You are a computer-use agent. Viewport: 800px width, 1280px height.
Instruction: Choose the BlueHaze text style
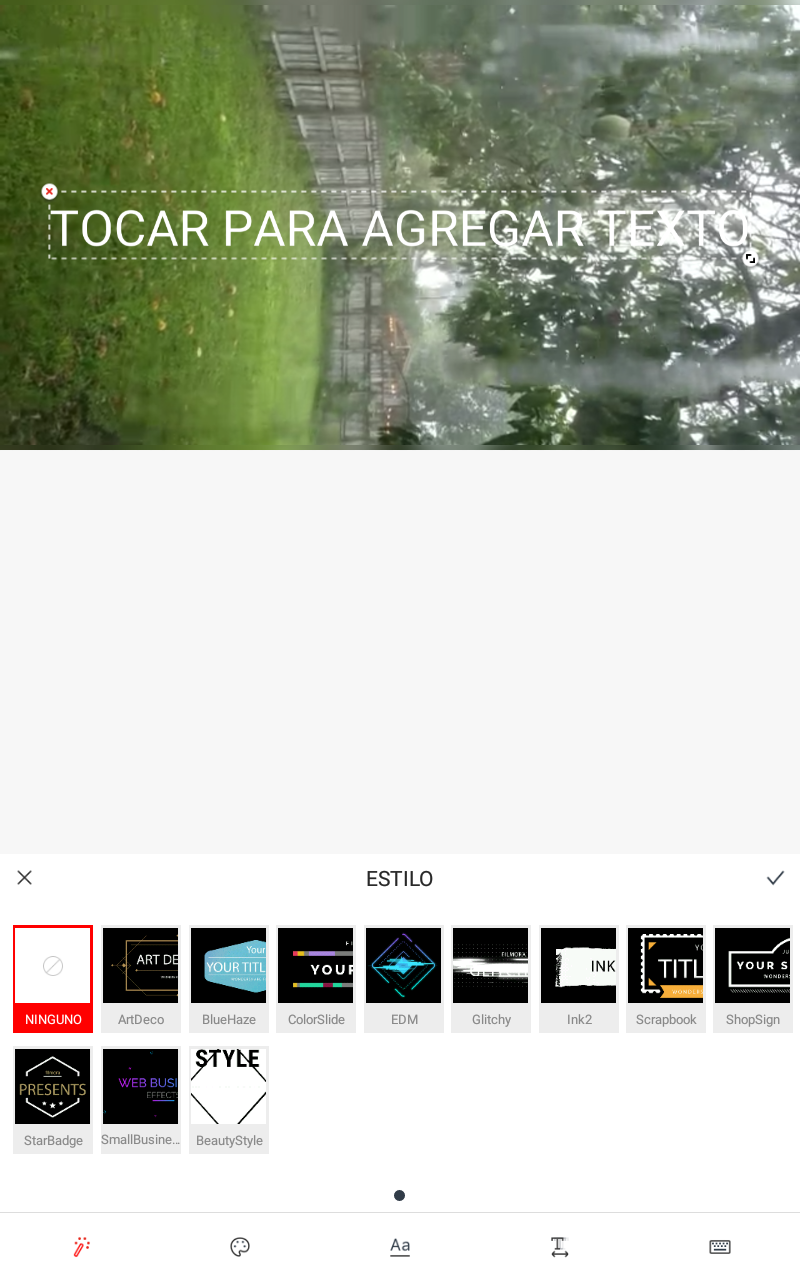[229, 977]
